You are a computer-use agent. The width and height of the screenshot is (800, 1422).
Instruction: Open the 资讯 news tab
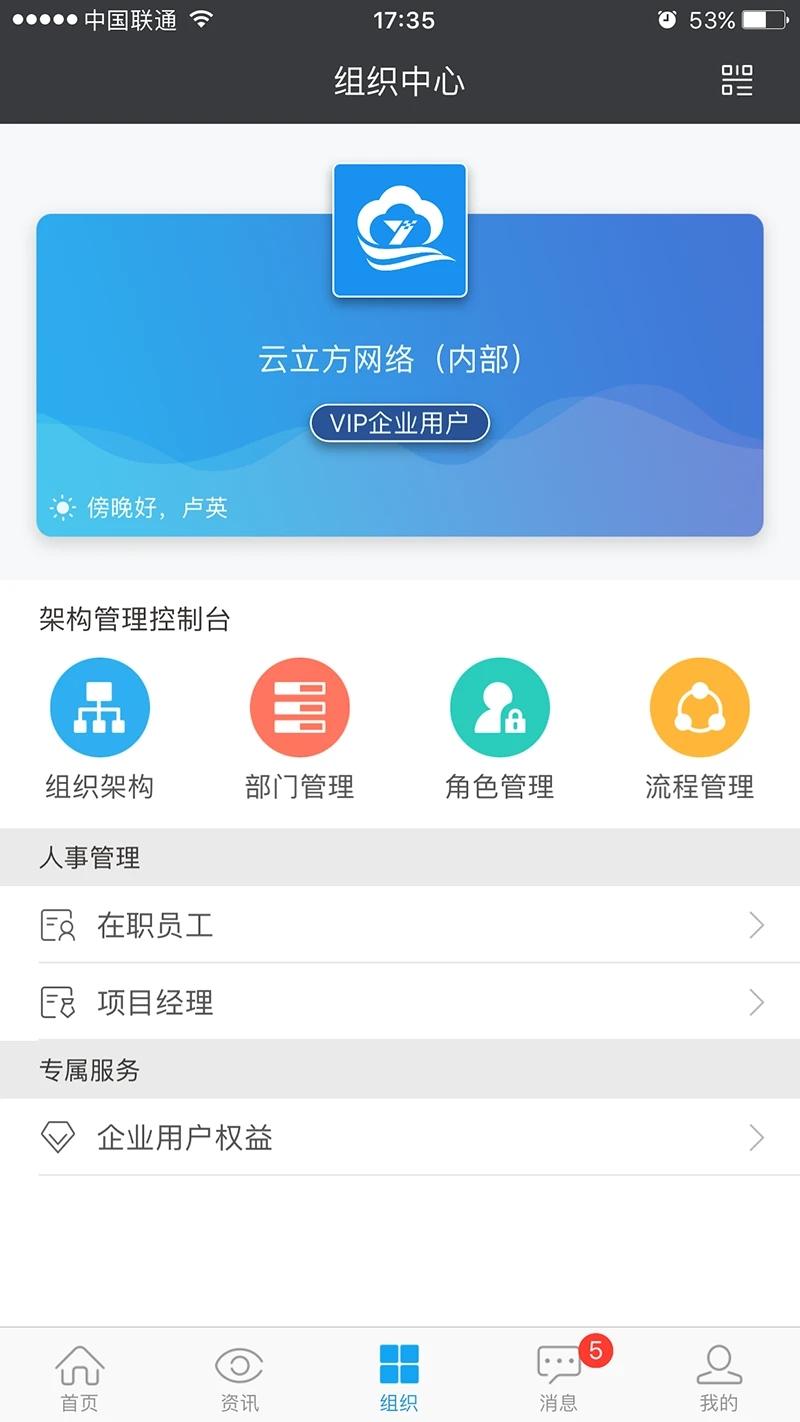(238, 1377)
